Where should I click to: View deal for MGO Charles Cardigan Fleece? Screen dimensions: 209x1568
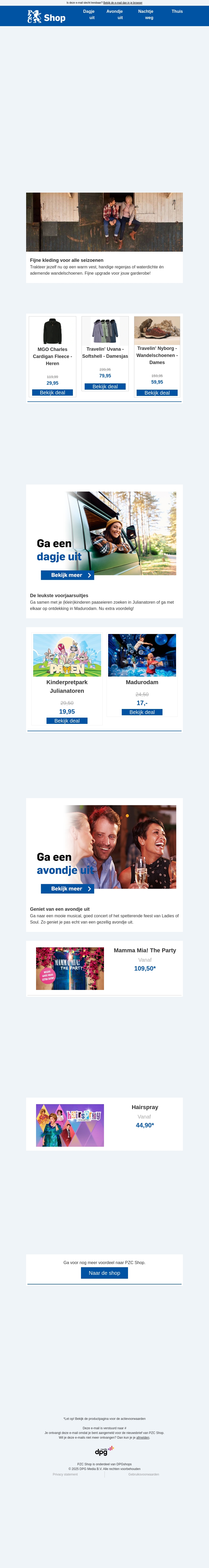click(53, 393)
